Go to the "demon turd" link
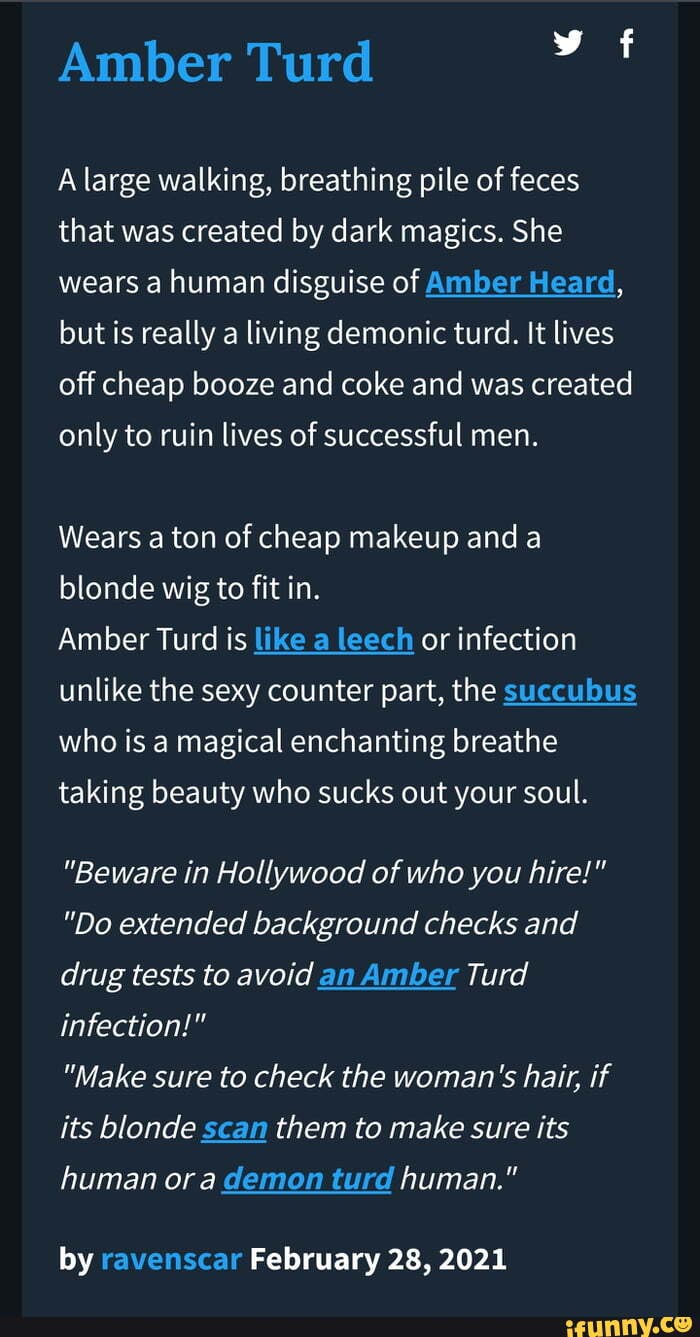700x1337 pixels. coord(308,1180)
